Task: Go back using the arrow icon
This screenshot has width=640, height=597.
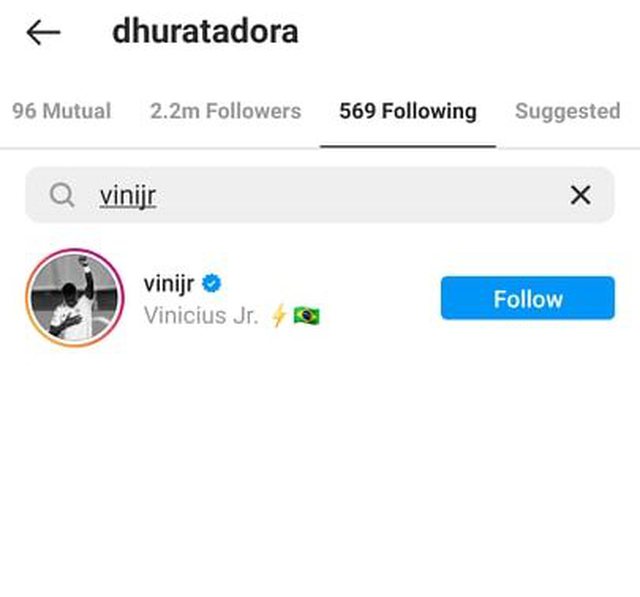Action: pos(43,32)
